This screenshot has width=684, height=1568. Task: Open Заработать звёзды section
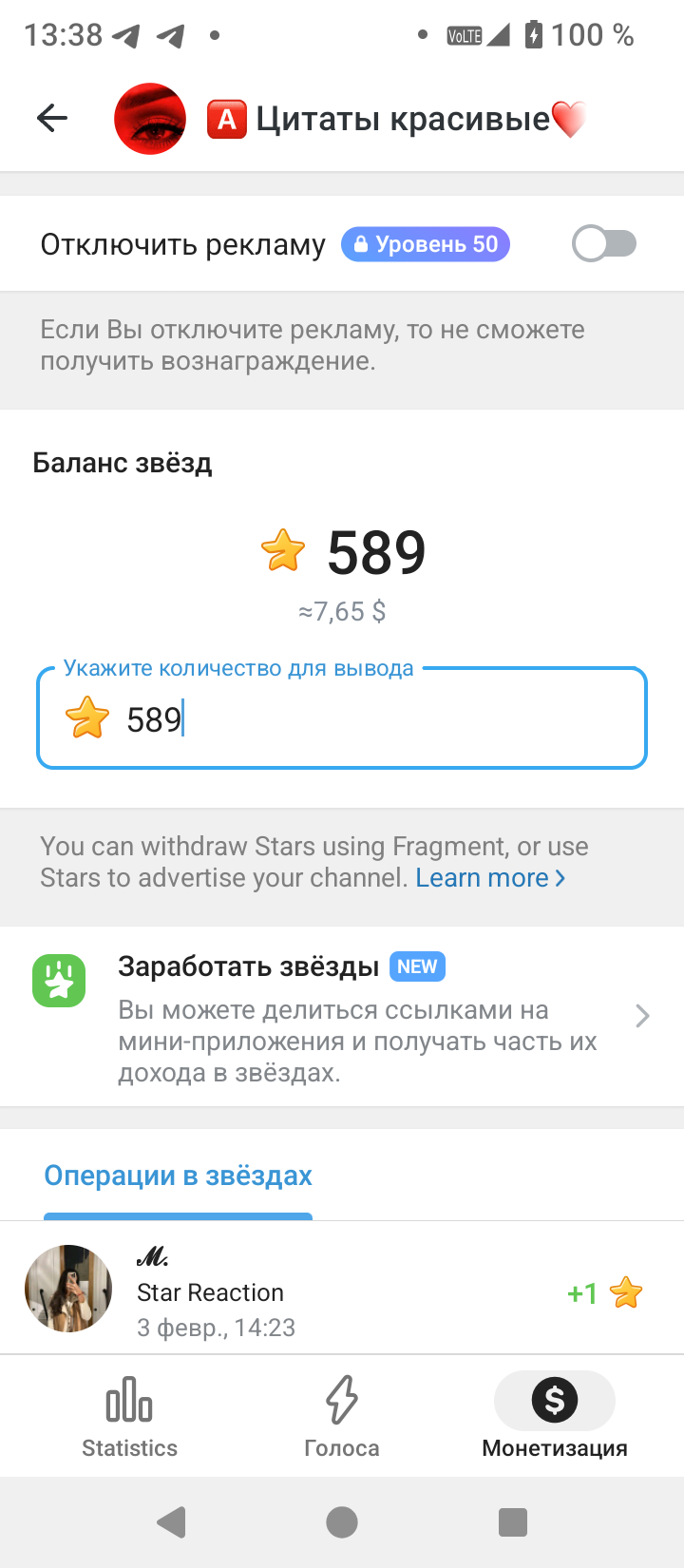[x=342, y=1017]
